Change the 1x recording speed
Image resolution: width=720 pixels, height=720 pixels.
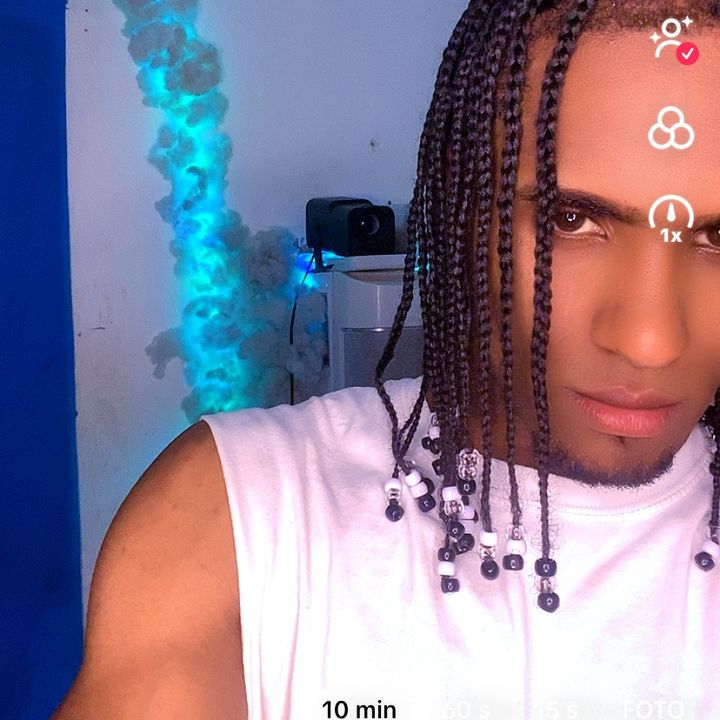coord(671,218)
